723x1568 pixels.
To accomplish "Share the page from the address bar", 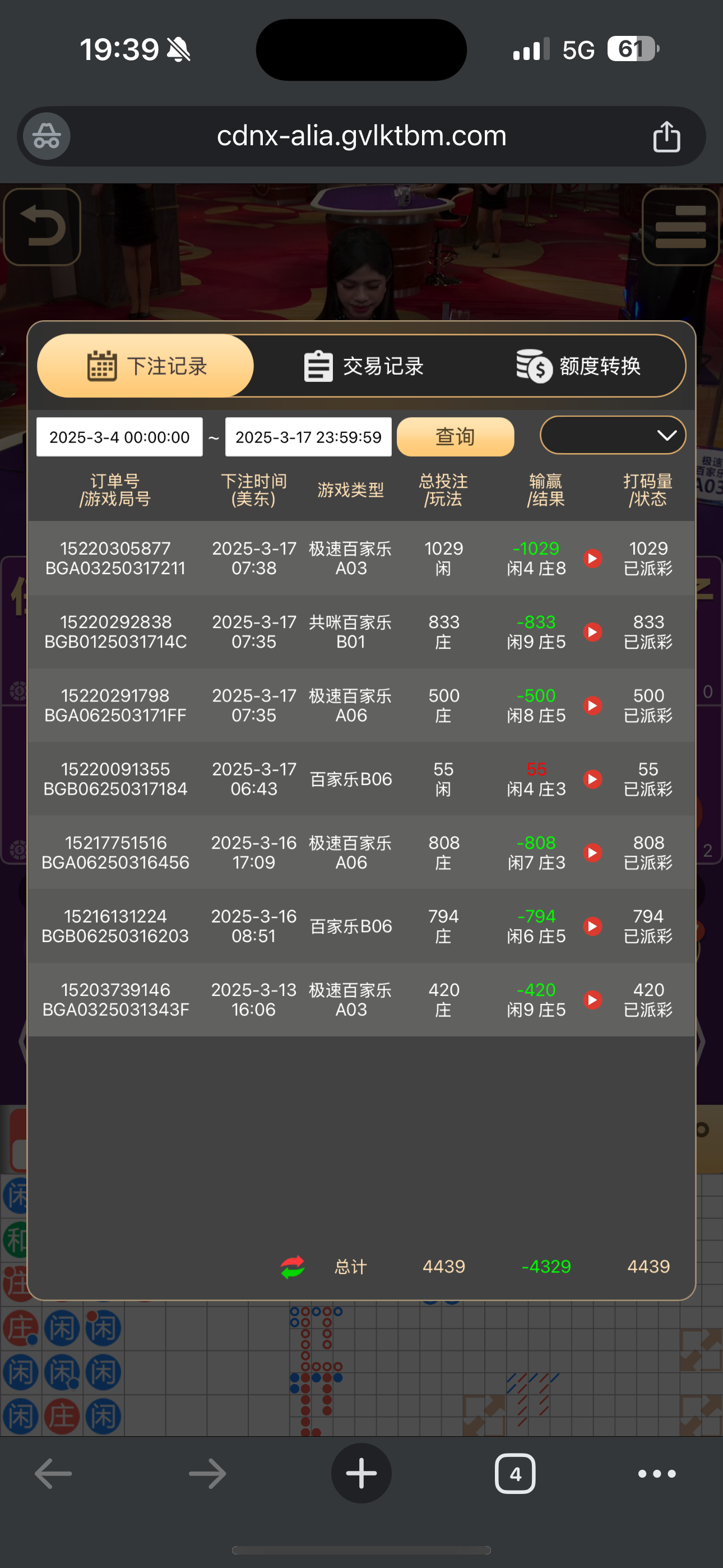I will (666, 136).
